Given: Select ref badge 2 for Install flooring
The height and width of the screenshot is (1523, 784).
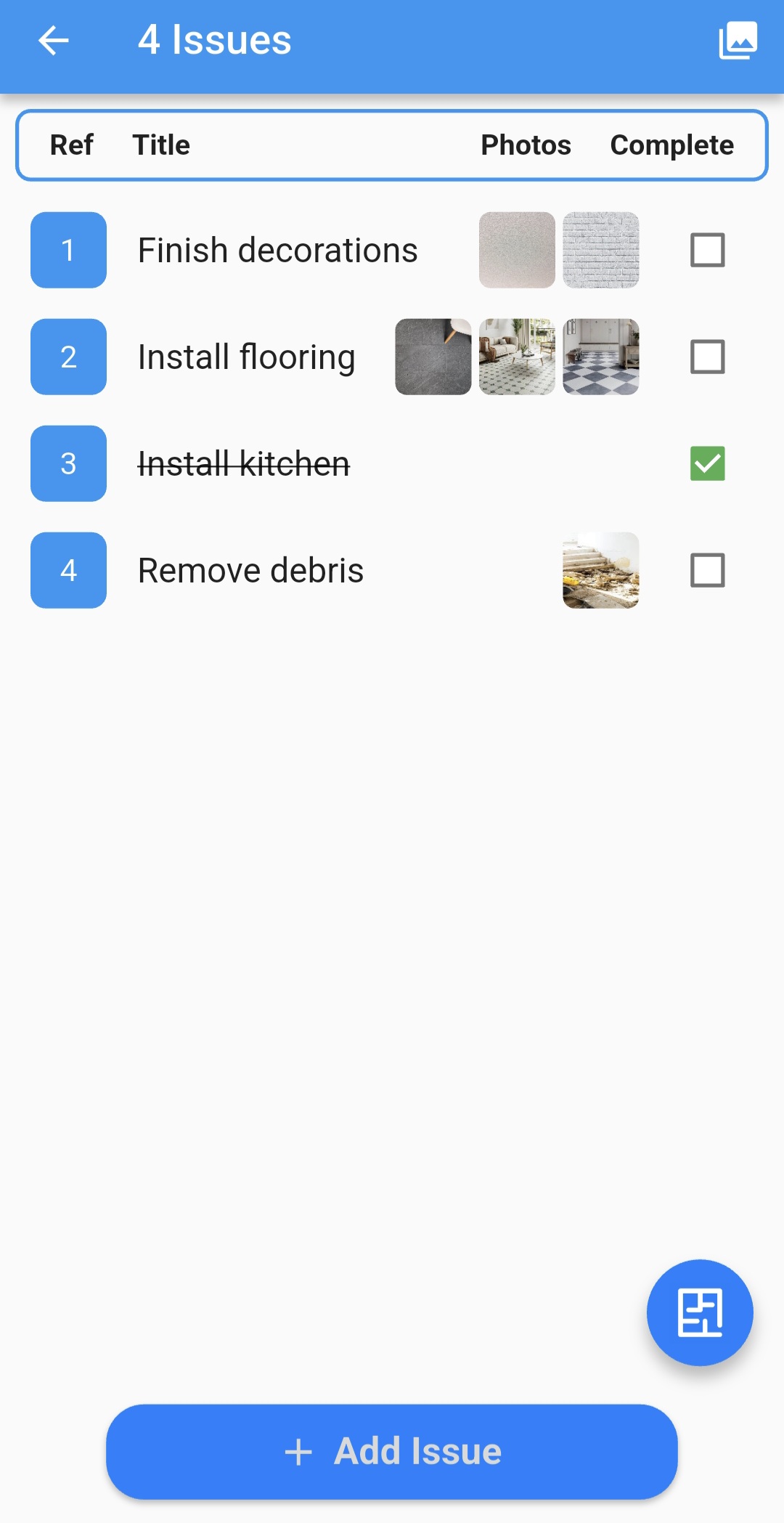Looking at the screenshot, I should tap(68, 357).
